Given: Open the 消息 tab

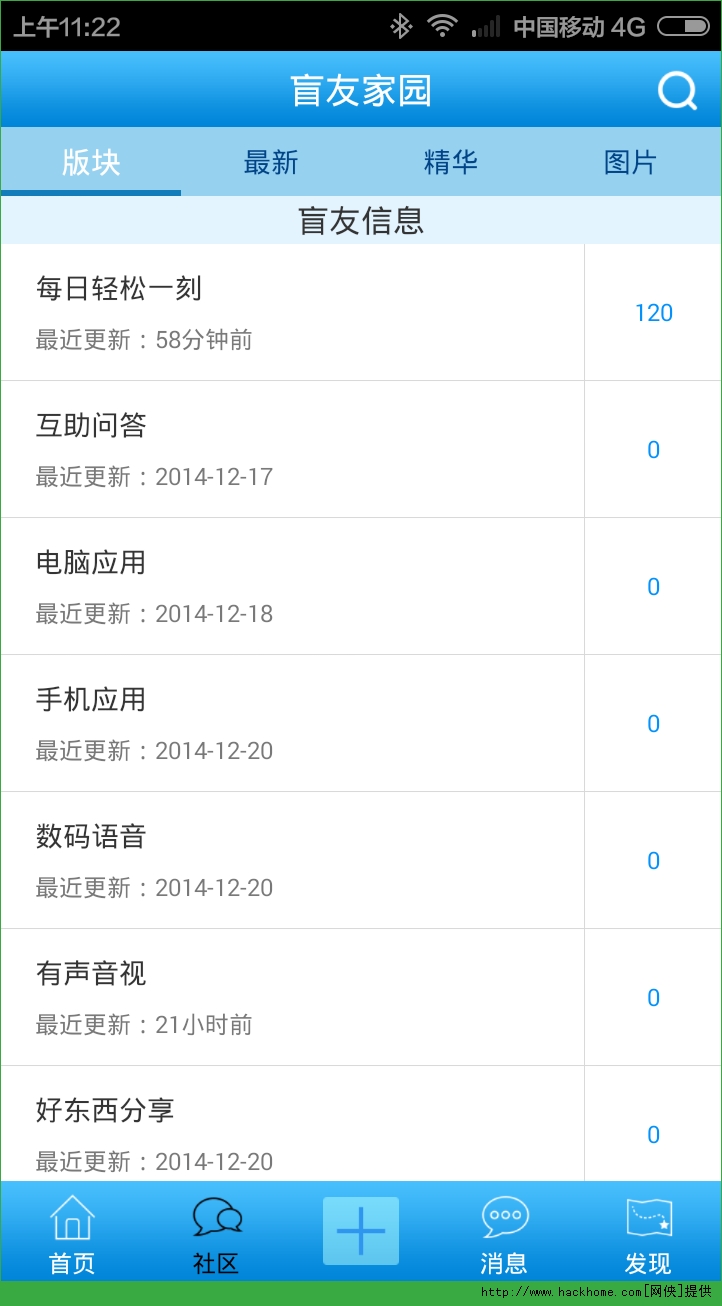Looking at the screenshot, I should (x=504, y=1234).
